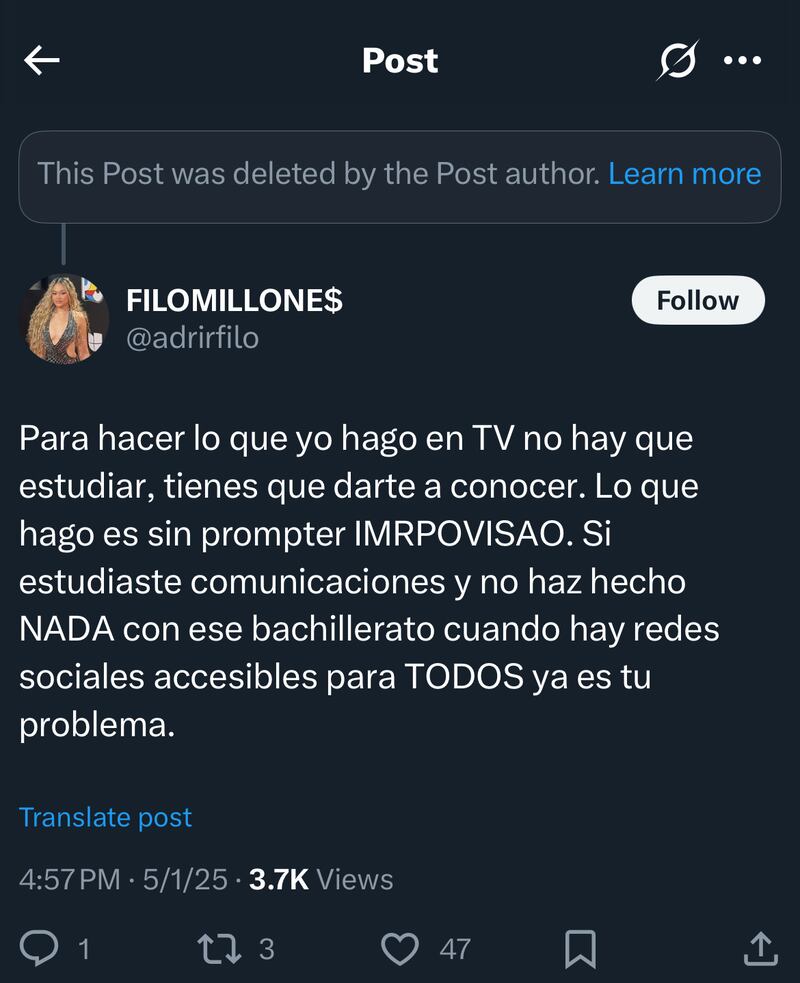Screen dimensions: 800x983
Task: Open the Learn more link about deleted posts
Action: click(x=686, y=173)
